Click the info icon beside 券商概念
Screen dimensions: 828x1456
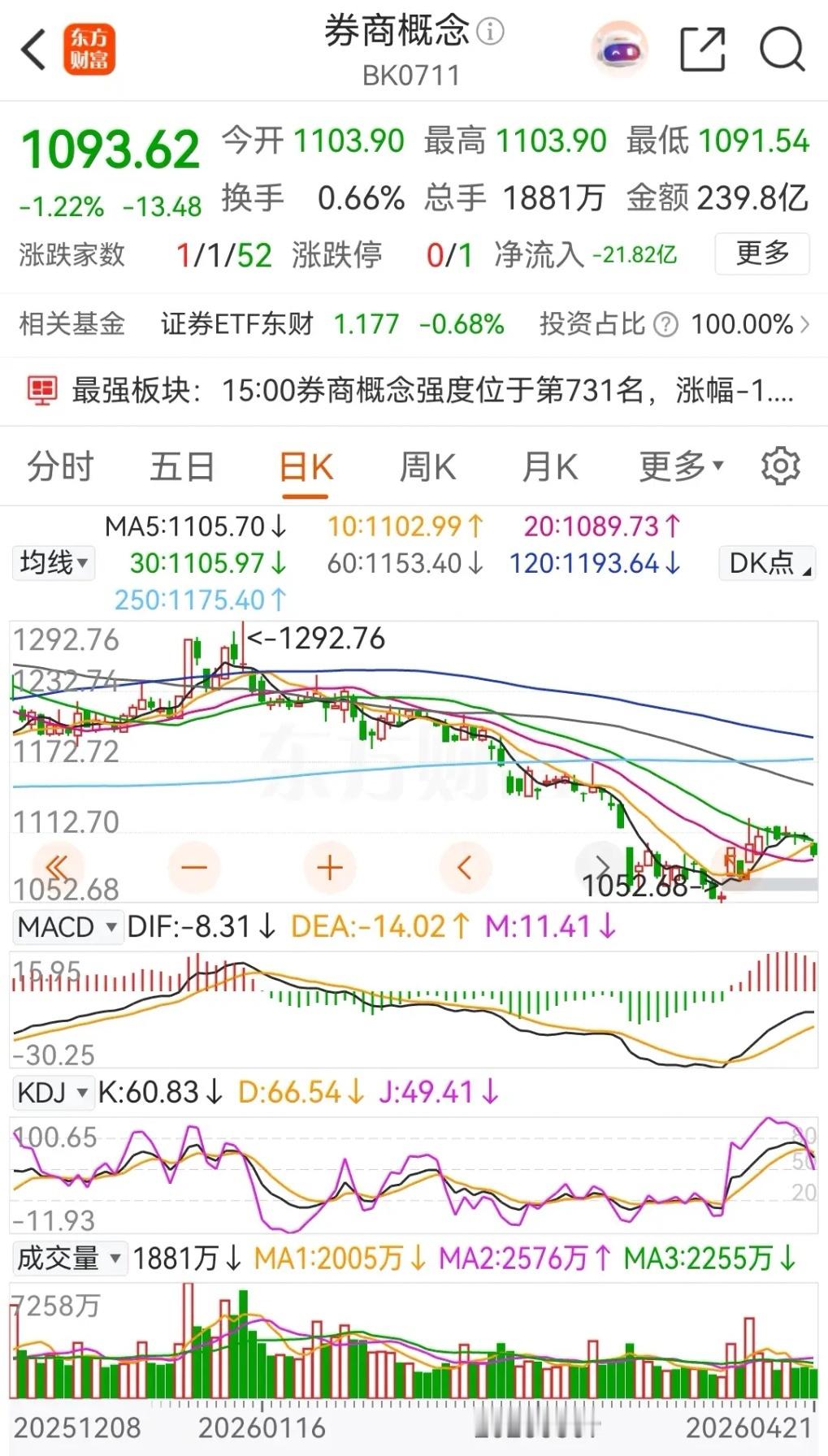click(488, 32)
